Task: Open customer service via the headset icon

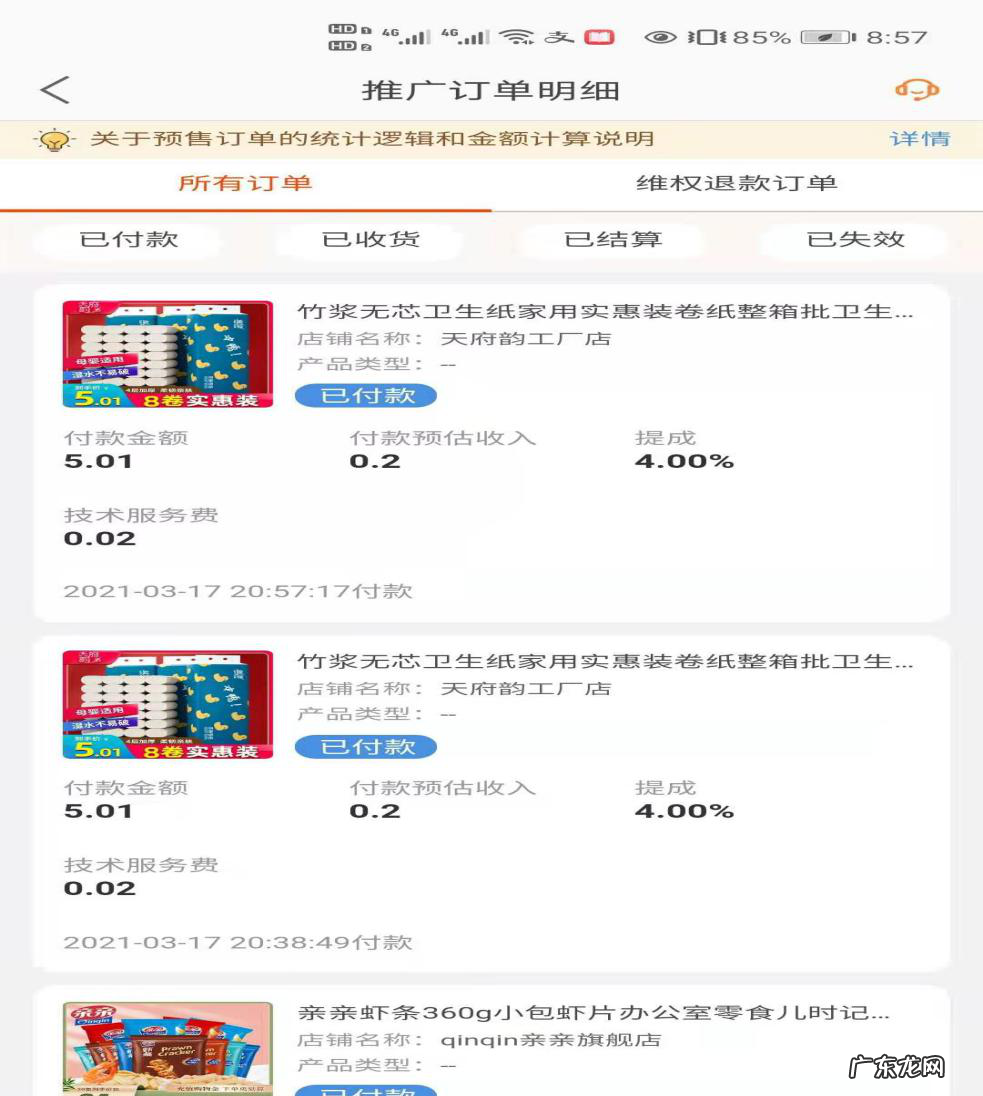Action: pos(916,91)
